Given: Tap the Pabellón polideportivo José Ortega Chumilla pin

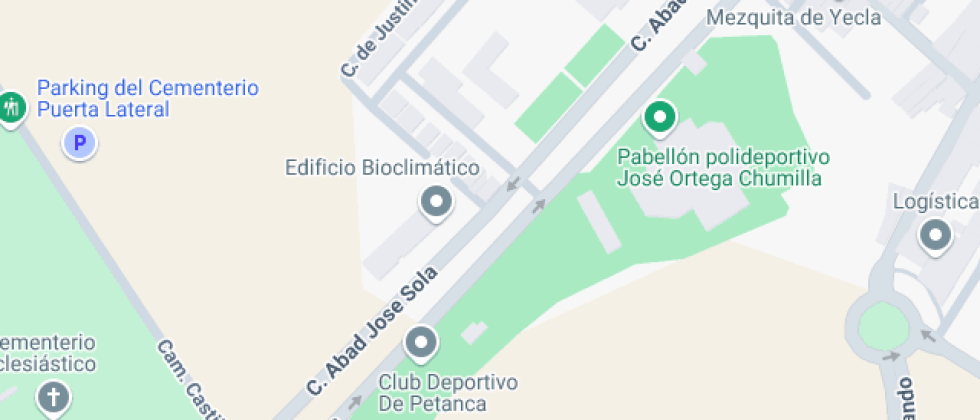Looking at the screenshot, I should click(659, 119).
